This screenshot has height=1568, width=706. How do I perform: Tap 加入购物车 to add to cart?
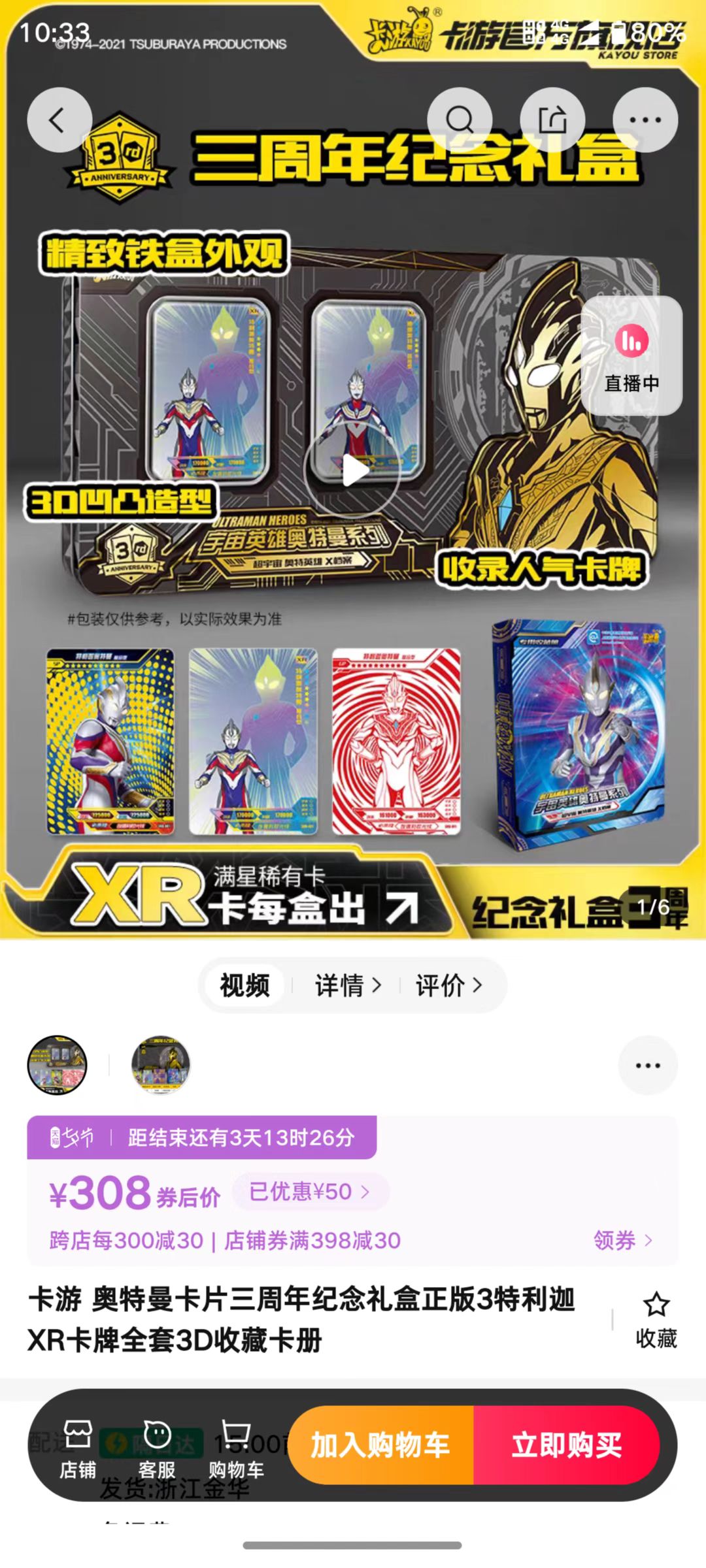click(x=380, y=1445)
